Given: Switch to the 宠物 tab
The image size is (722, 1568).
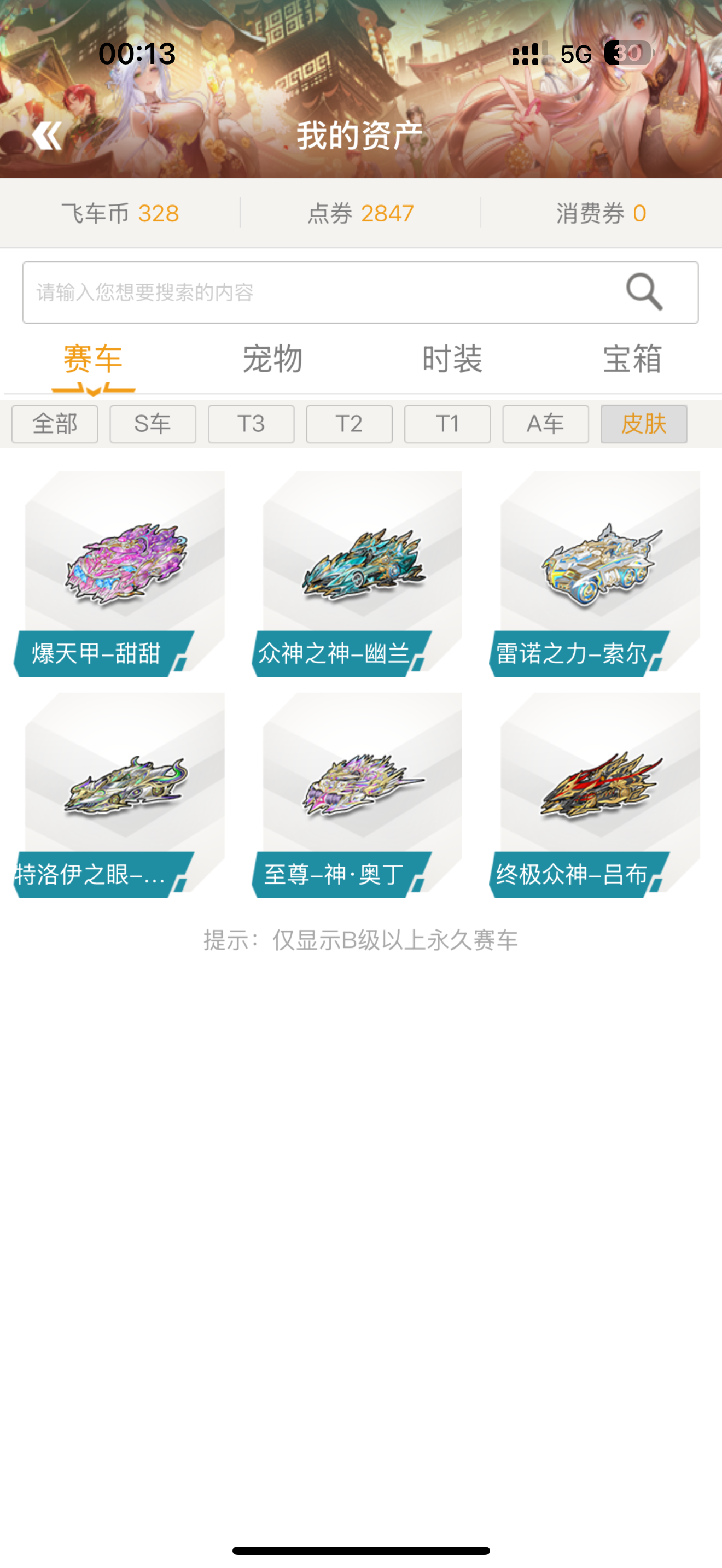Looking at the screenshot, I should pos(272,359).
